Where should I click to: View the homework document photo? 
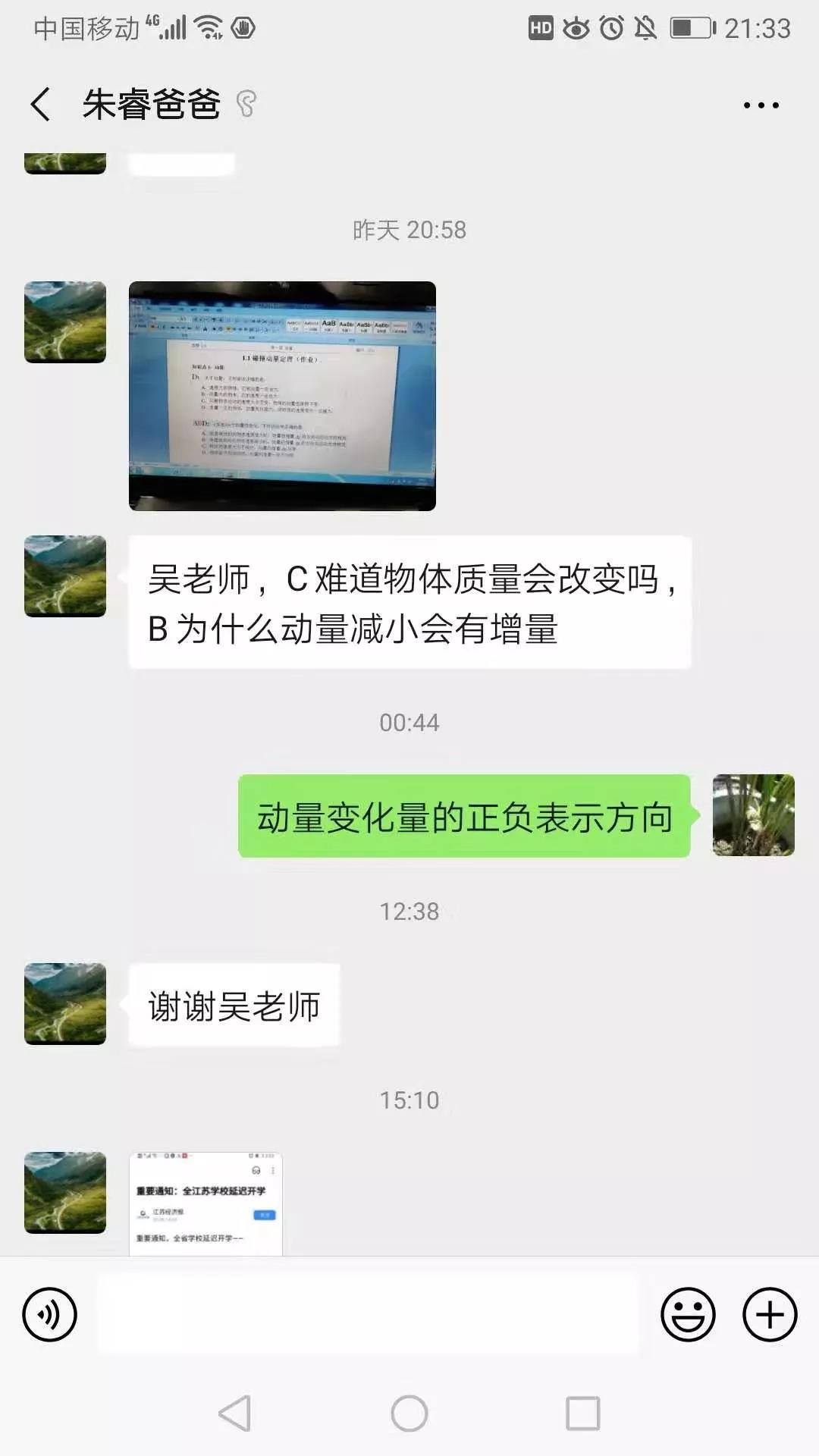tap(282, 396)
